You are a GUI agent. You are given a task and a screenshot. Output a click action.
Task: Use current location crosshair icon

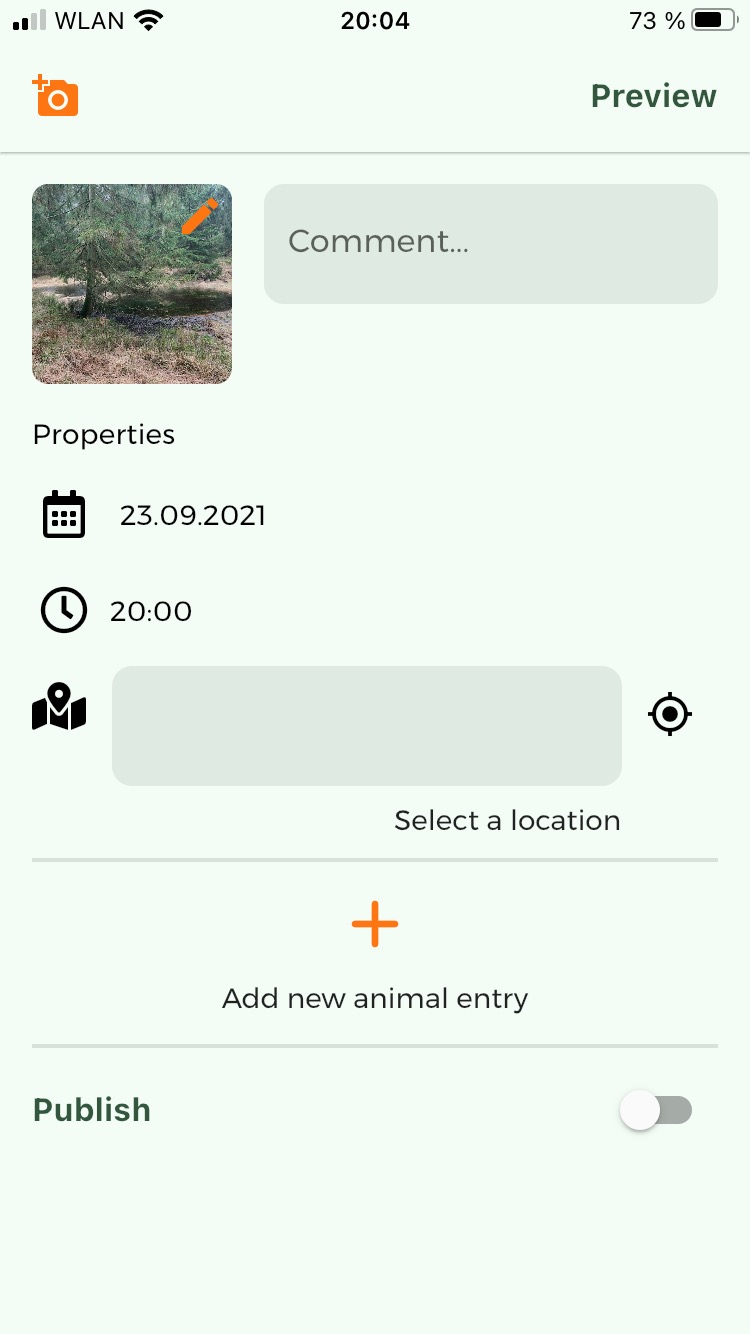coord(670,715)
